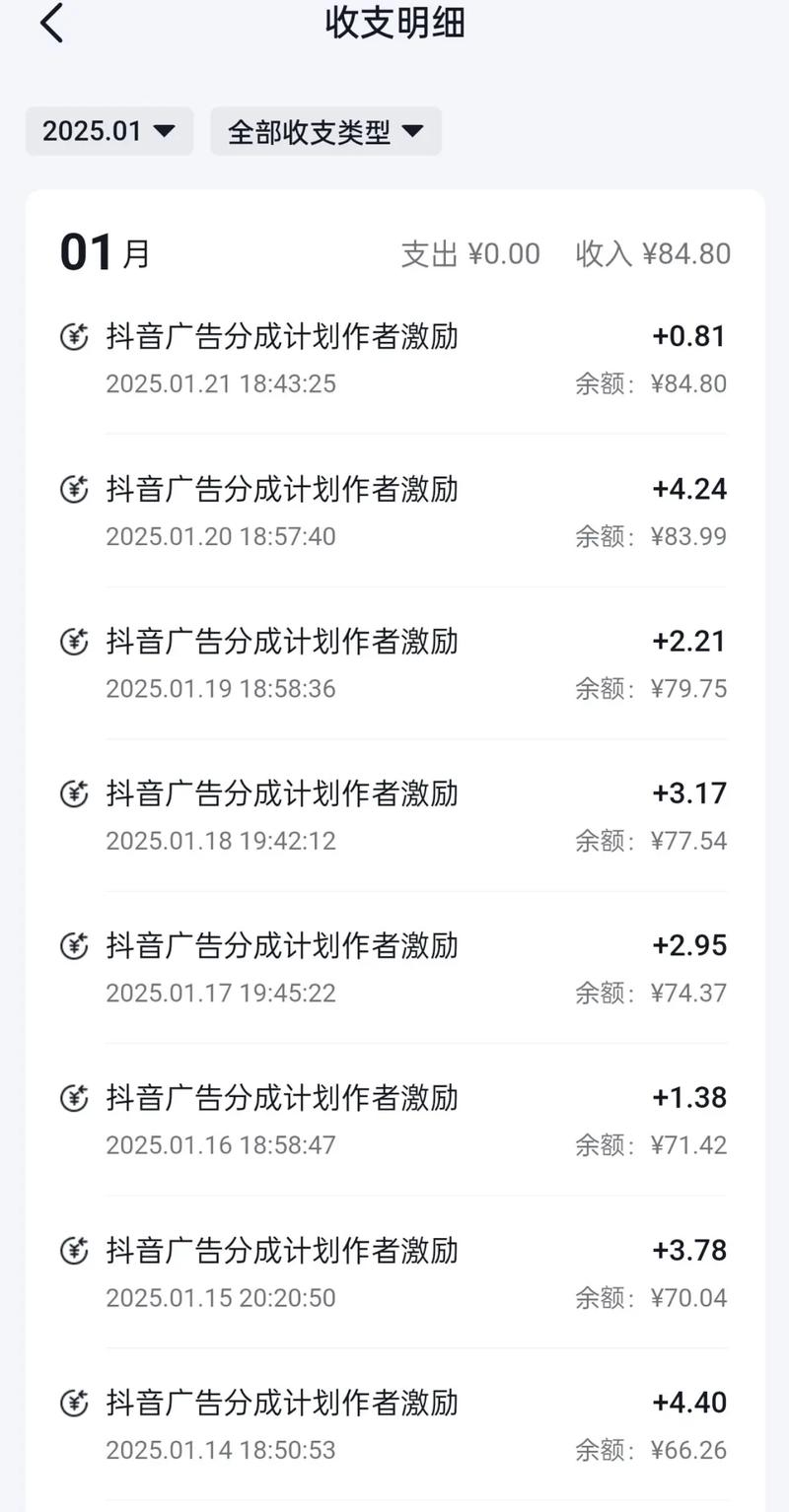Screen dimensions: 789x1512
Task: Tap the yuan symbol icon for January 19 record
Action: point(74,640)
